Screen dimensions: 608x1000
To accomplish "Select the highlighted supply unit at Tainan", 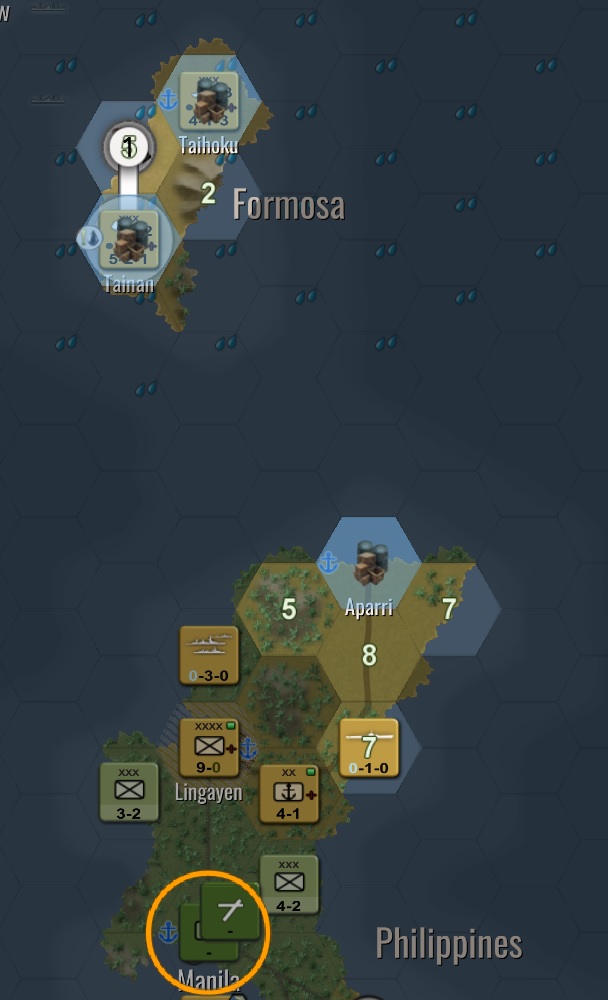I will click(129, 239).
